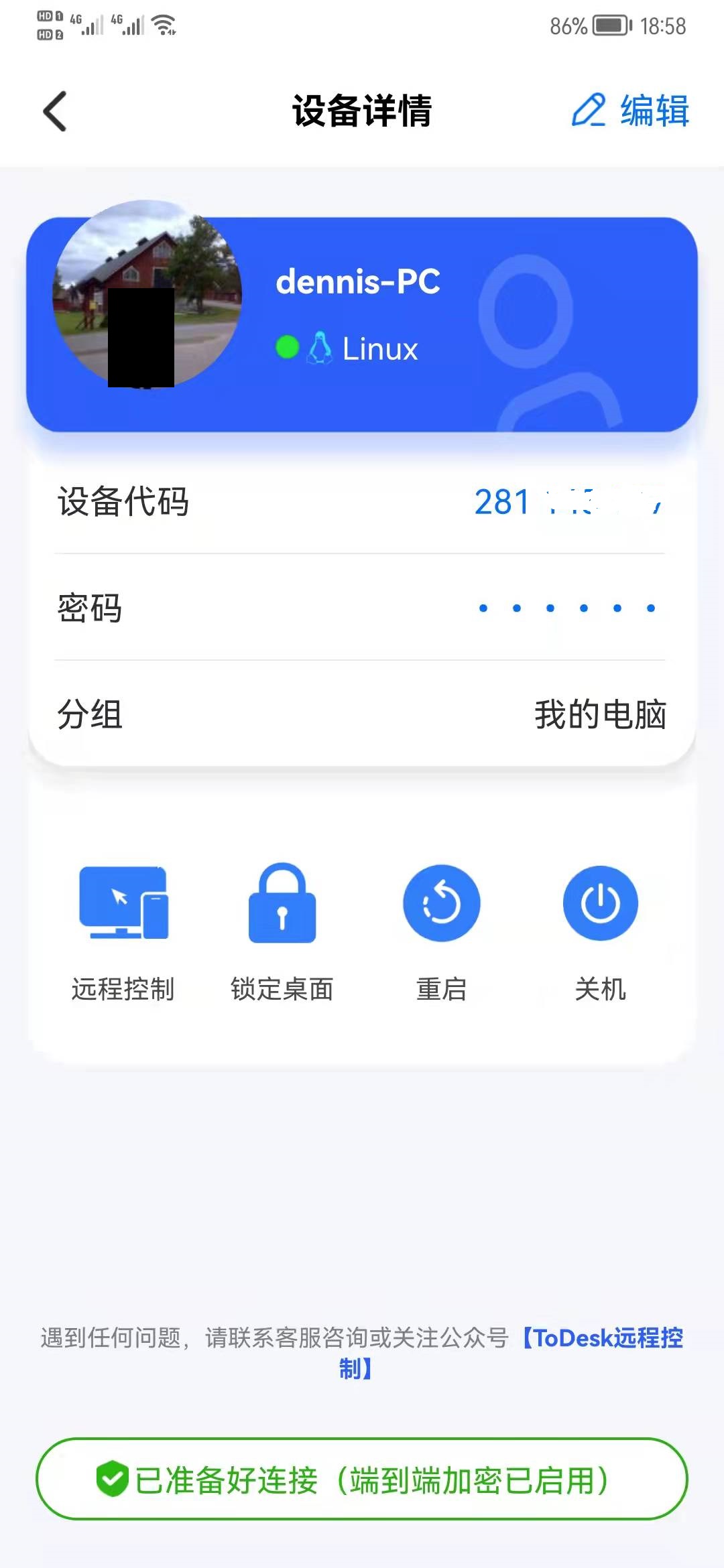Shut down the computer via 关机

point(600,931)
